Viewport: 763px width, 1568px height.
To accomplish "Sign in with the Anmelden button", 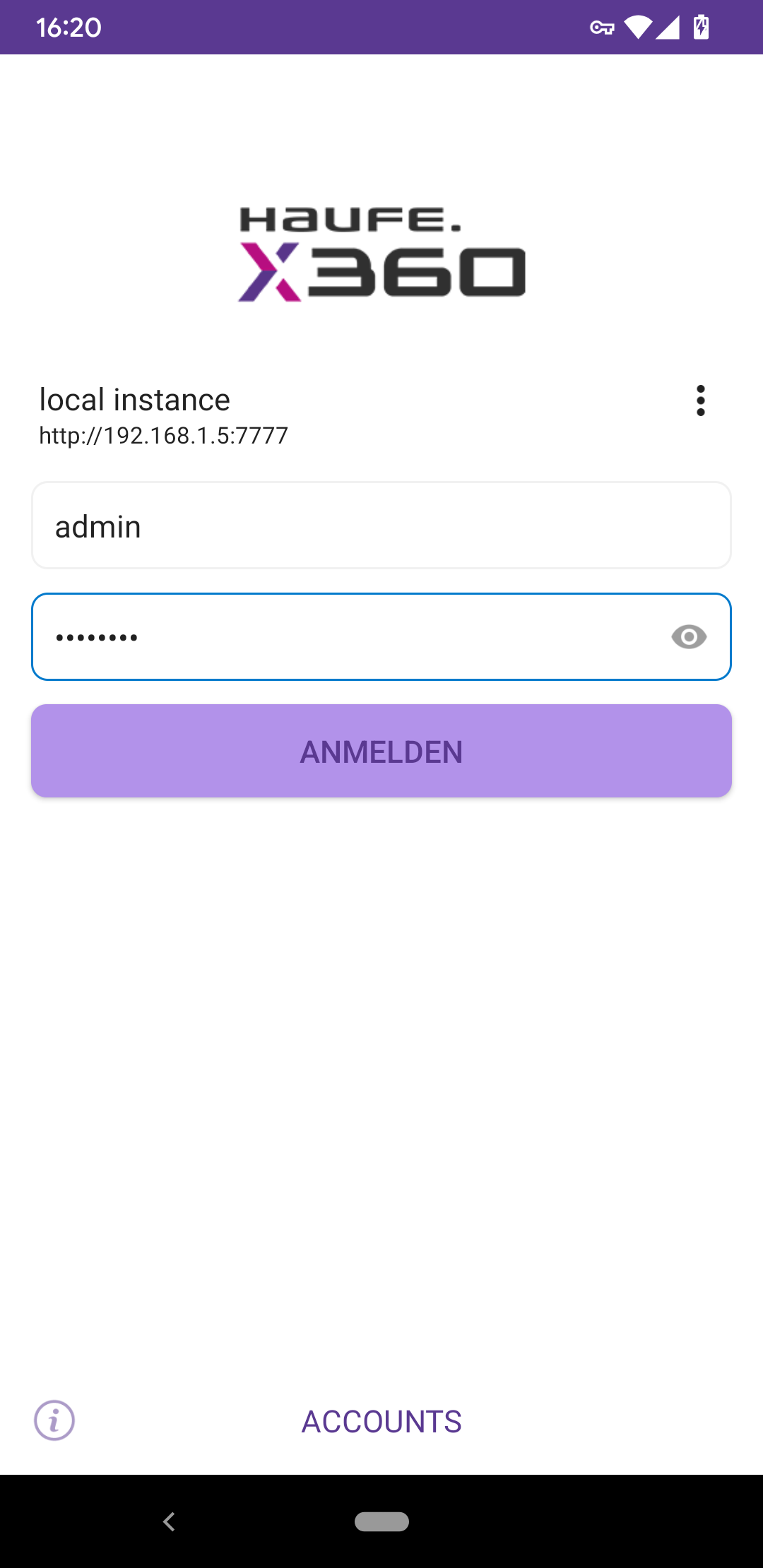I will click(381, 751).
